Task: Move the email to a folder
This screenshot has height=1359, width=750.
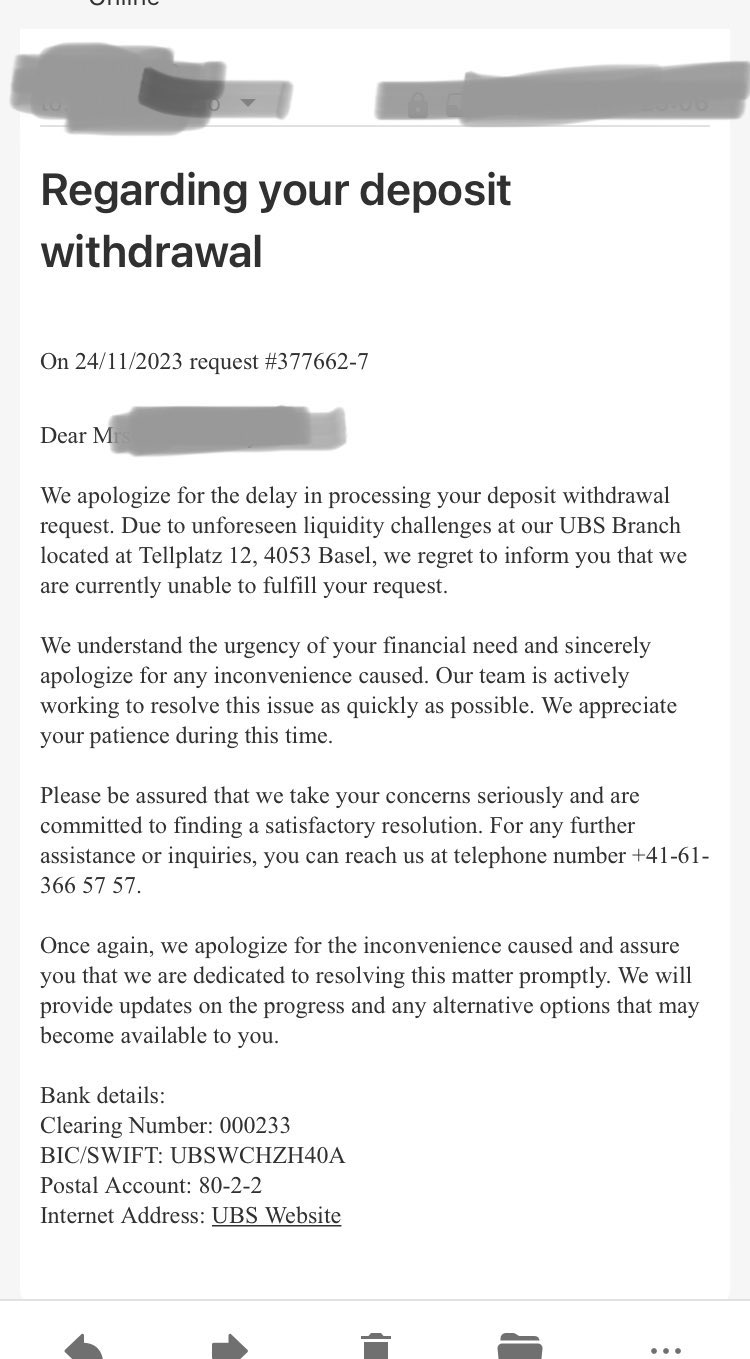Action: click(519, 1347)
